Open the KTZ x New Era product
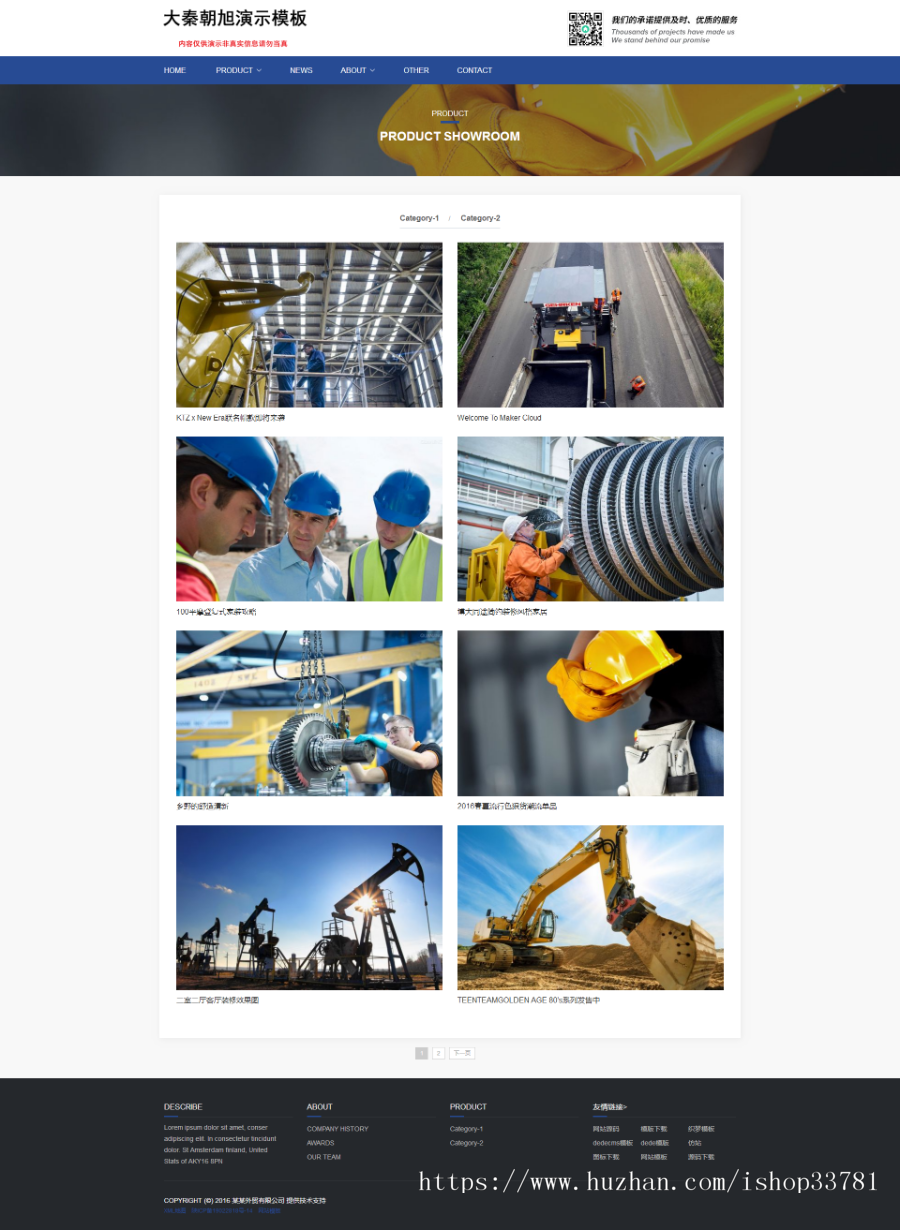 [309, 325]
